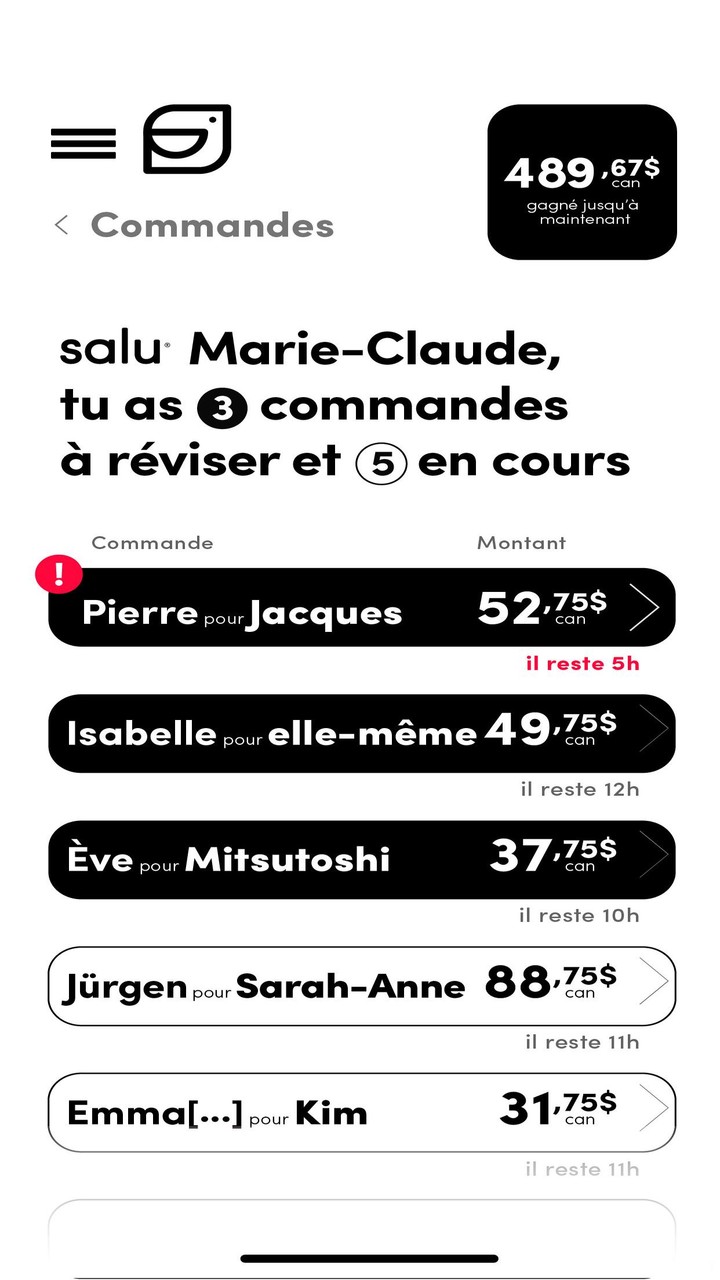Open the hamburger menu
The height and width of the screenshot is (1280, 720).
click(83, 143)
